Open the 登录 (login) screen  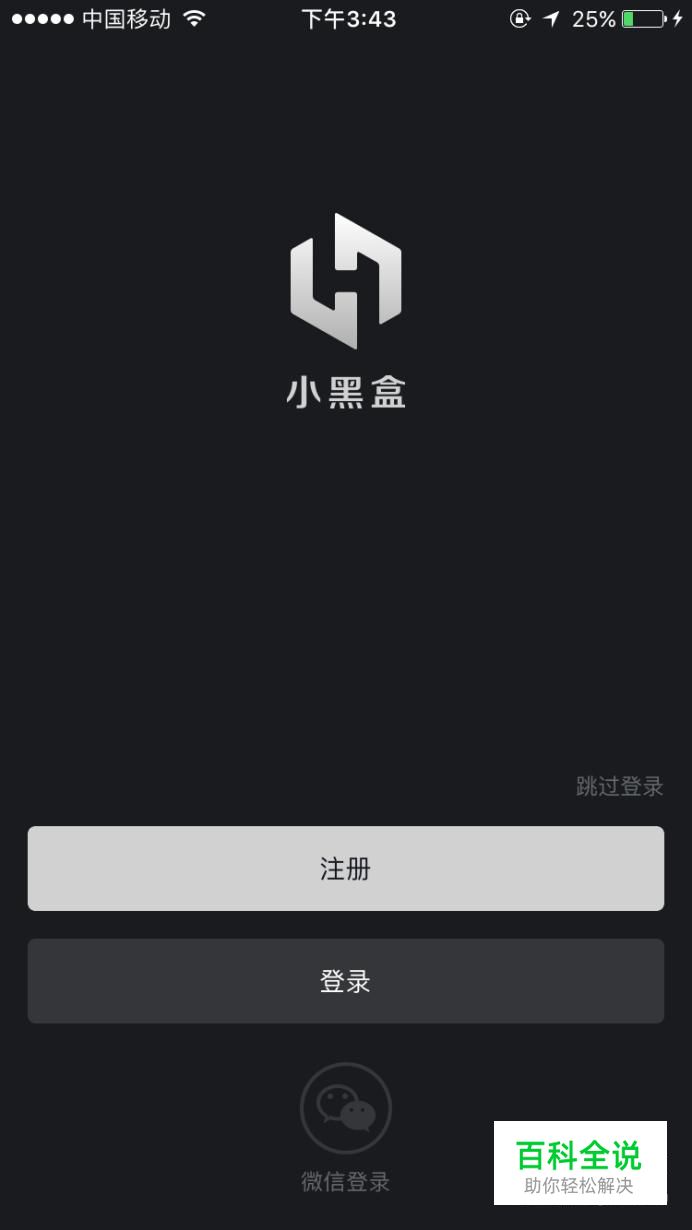[345, 981]
